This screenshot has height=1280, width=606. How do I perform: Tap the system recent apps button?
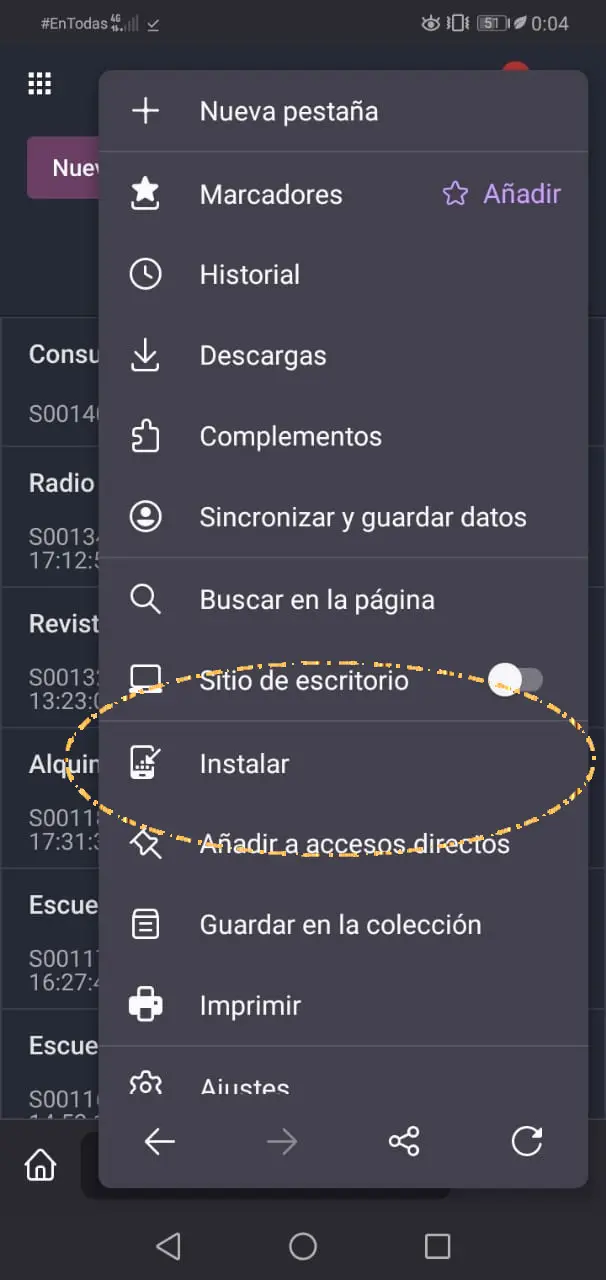[437, 1245]
